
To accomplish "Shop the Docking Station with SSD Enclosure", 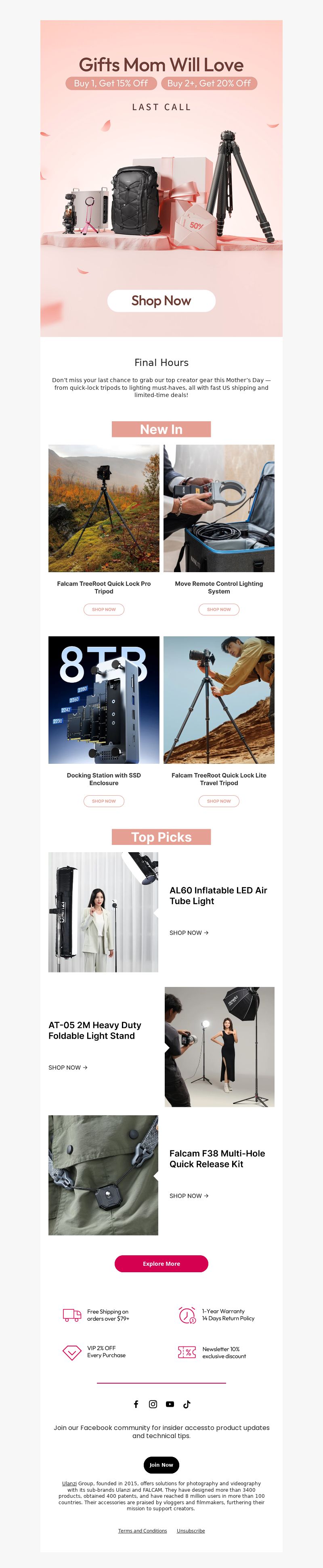I will click(104, 801).
